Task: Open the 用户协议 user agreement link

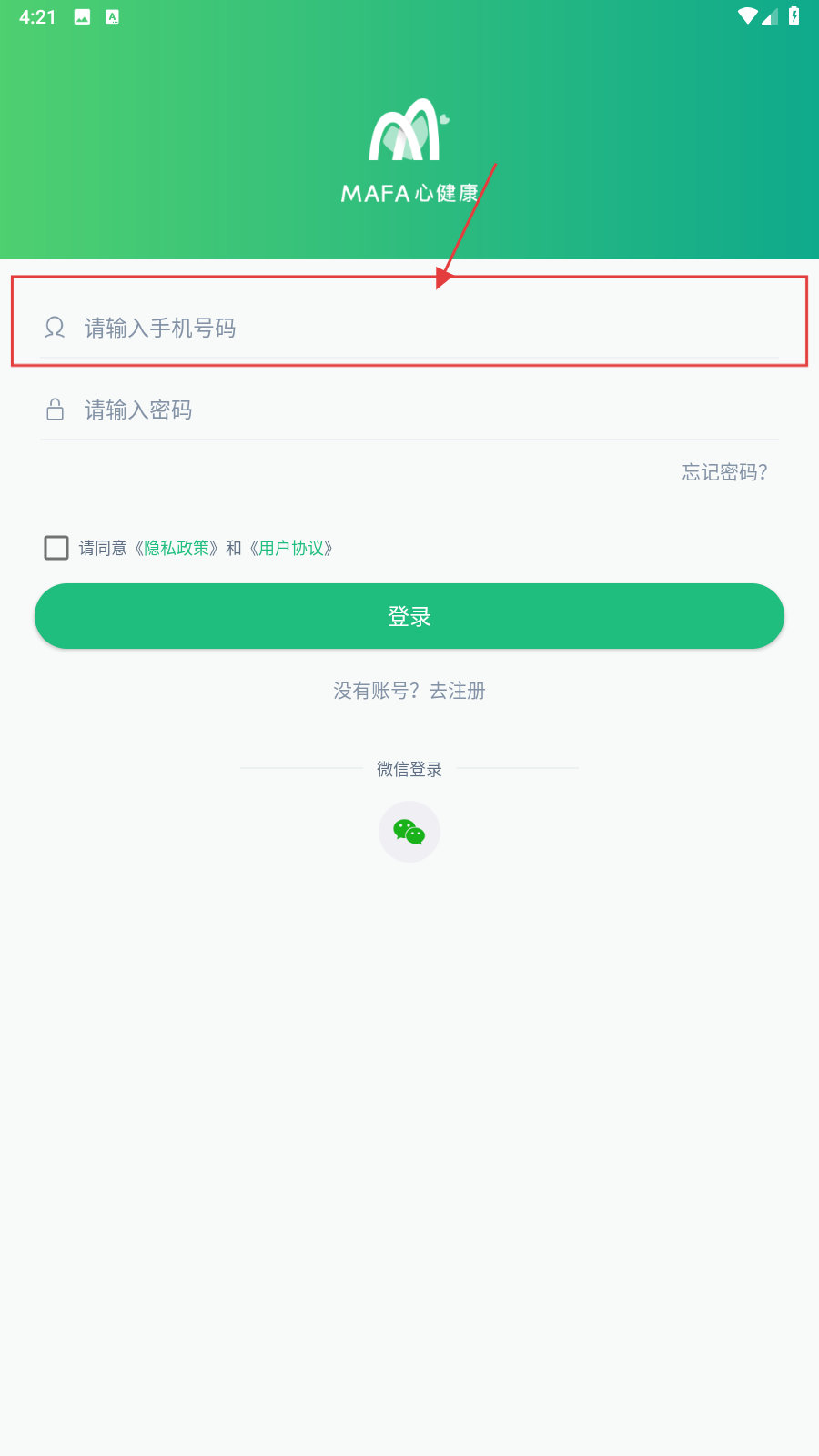Action: click(291, 548)
